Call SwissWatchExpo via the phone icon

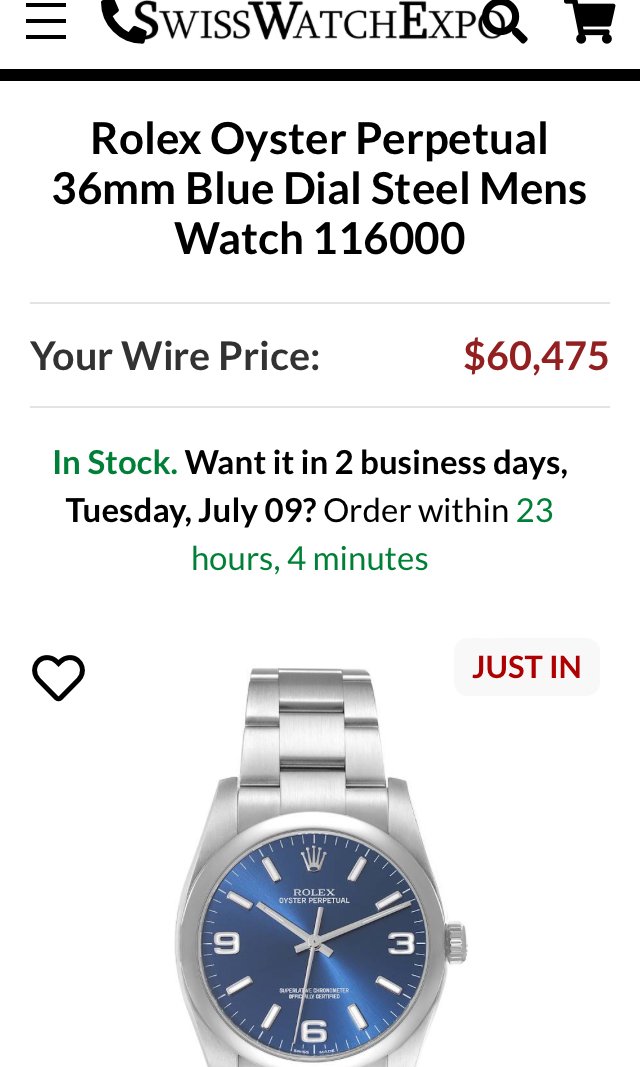(x=122, y=21)
